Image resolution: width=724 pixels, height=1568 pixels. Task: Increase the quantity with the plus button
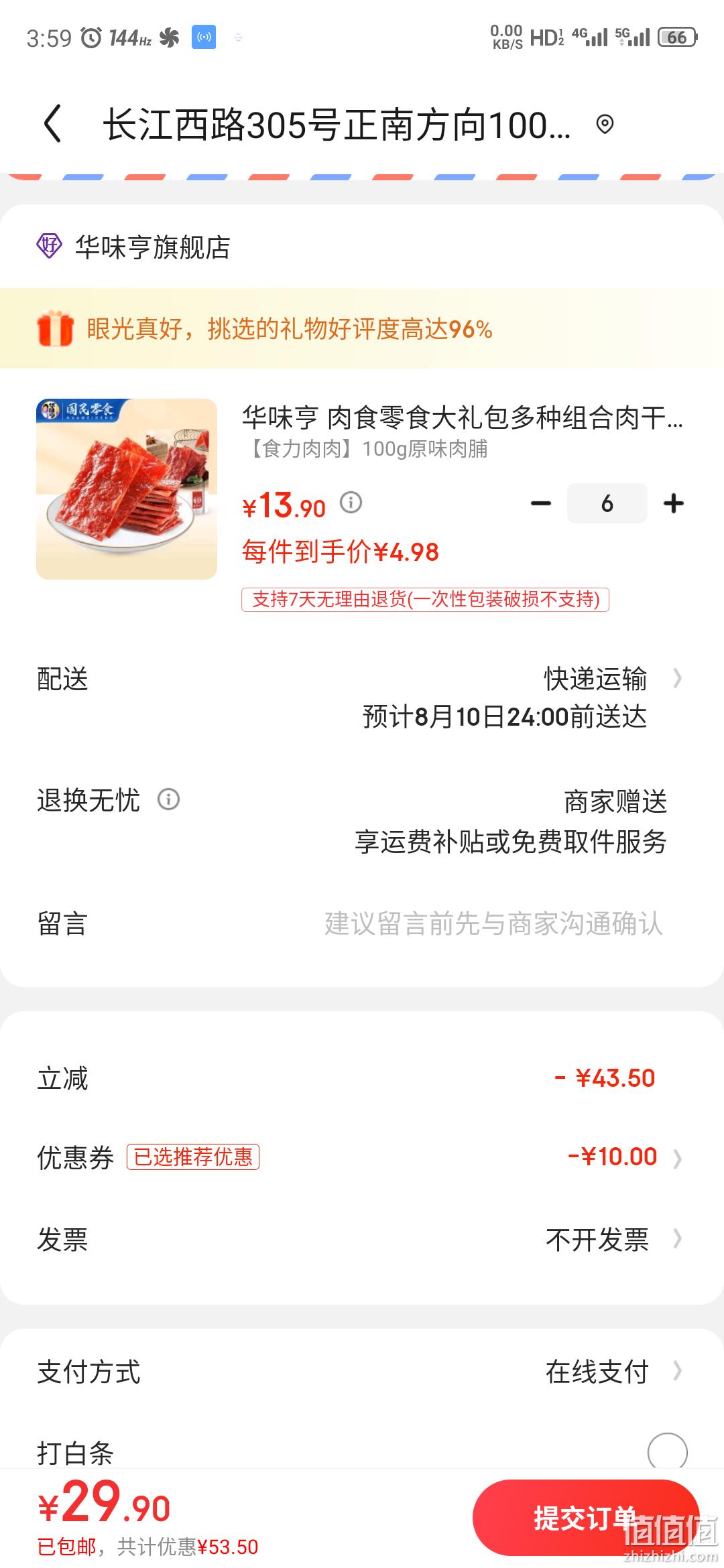coord(673,503)
